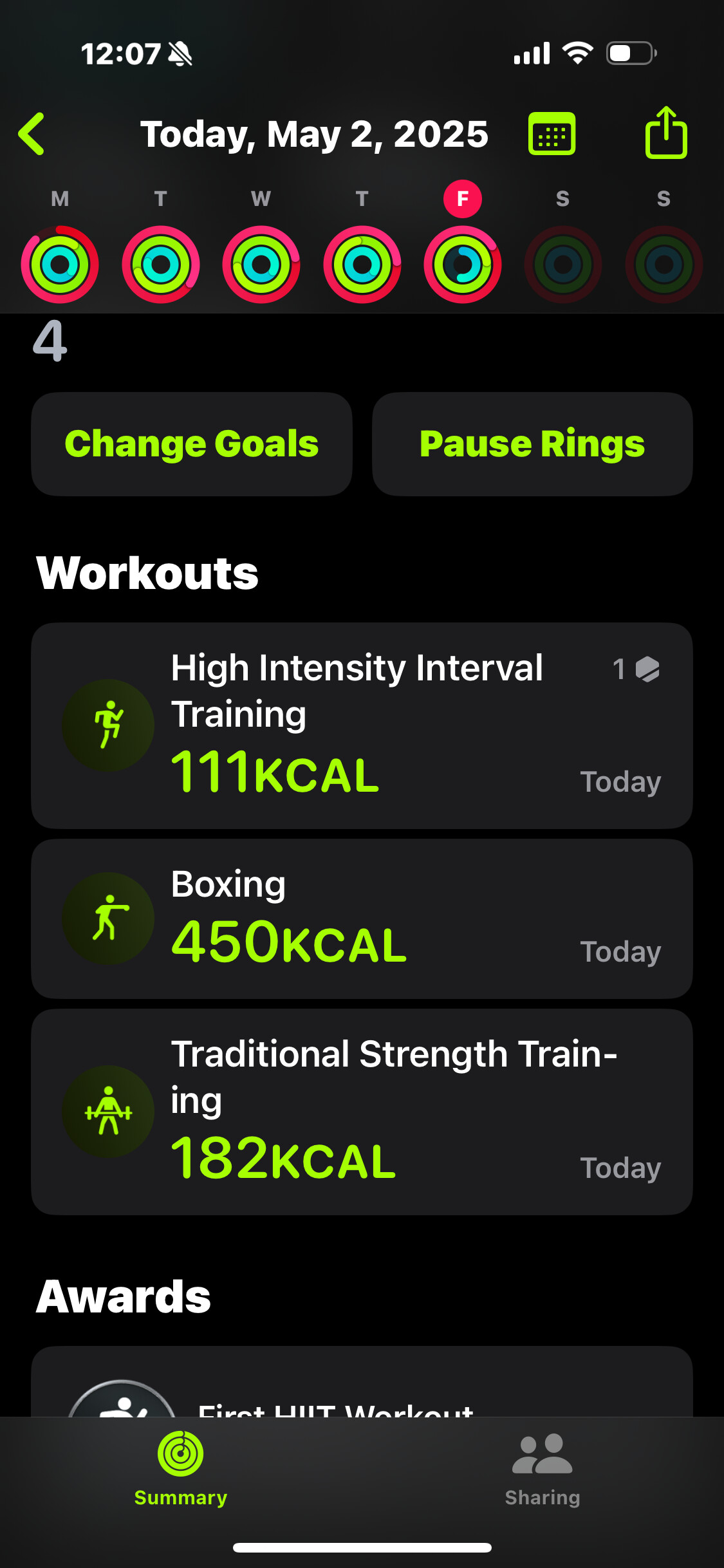Open the Boxing workout details
This screenshot has width=724, height=1568.
pos(362,919)
